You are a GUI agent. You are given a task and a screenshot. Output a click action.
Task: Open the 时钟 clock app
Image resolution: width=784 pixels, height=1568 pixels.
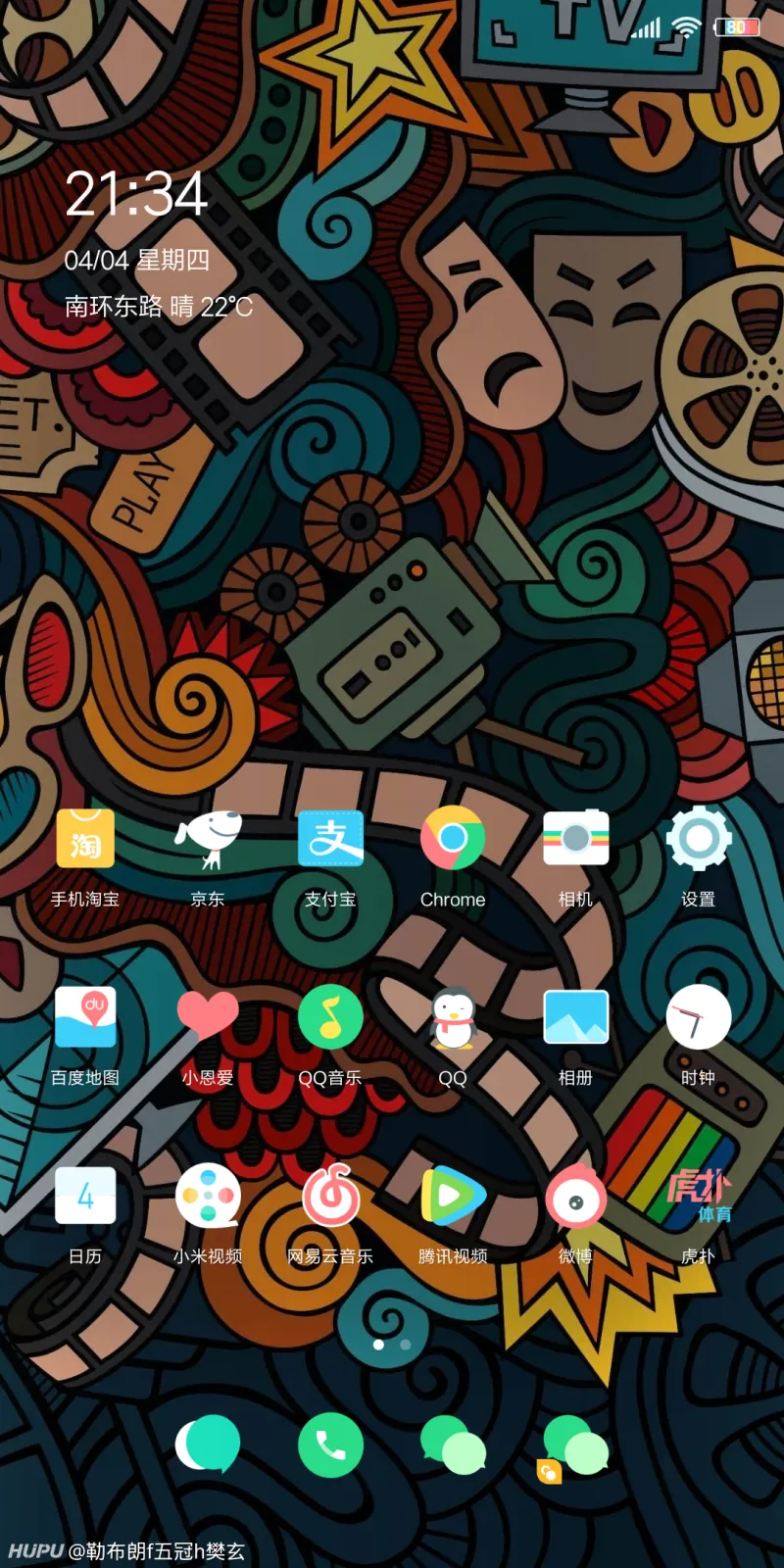point(698,1019)
